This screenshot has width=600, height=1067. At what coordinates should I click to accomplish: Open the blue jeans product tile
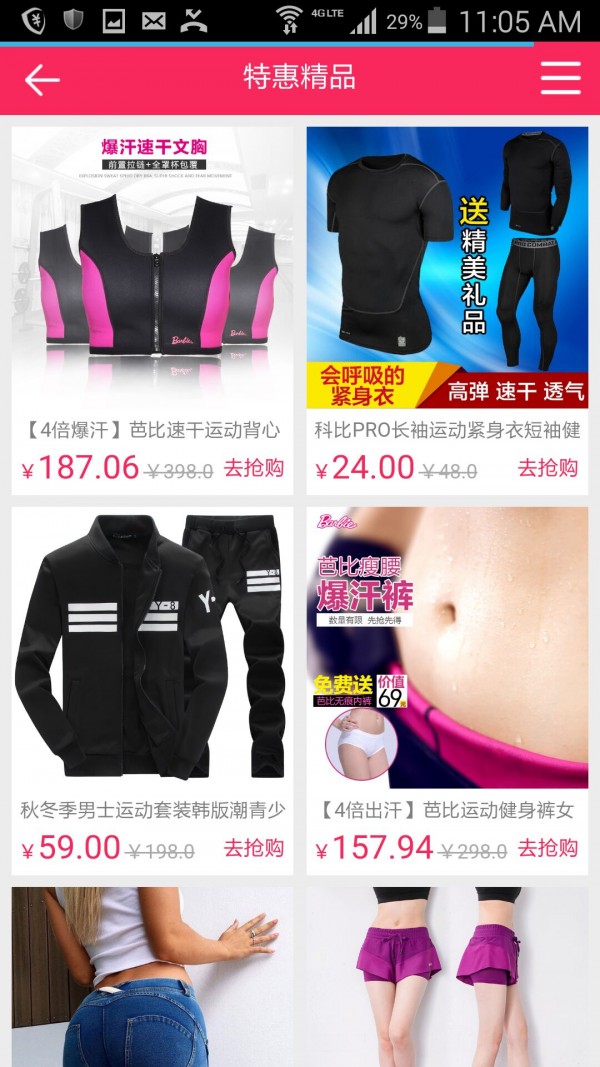pos(152,975)
